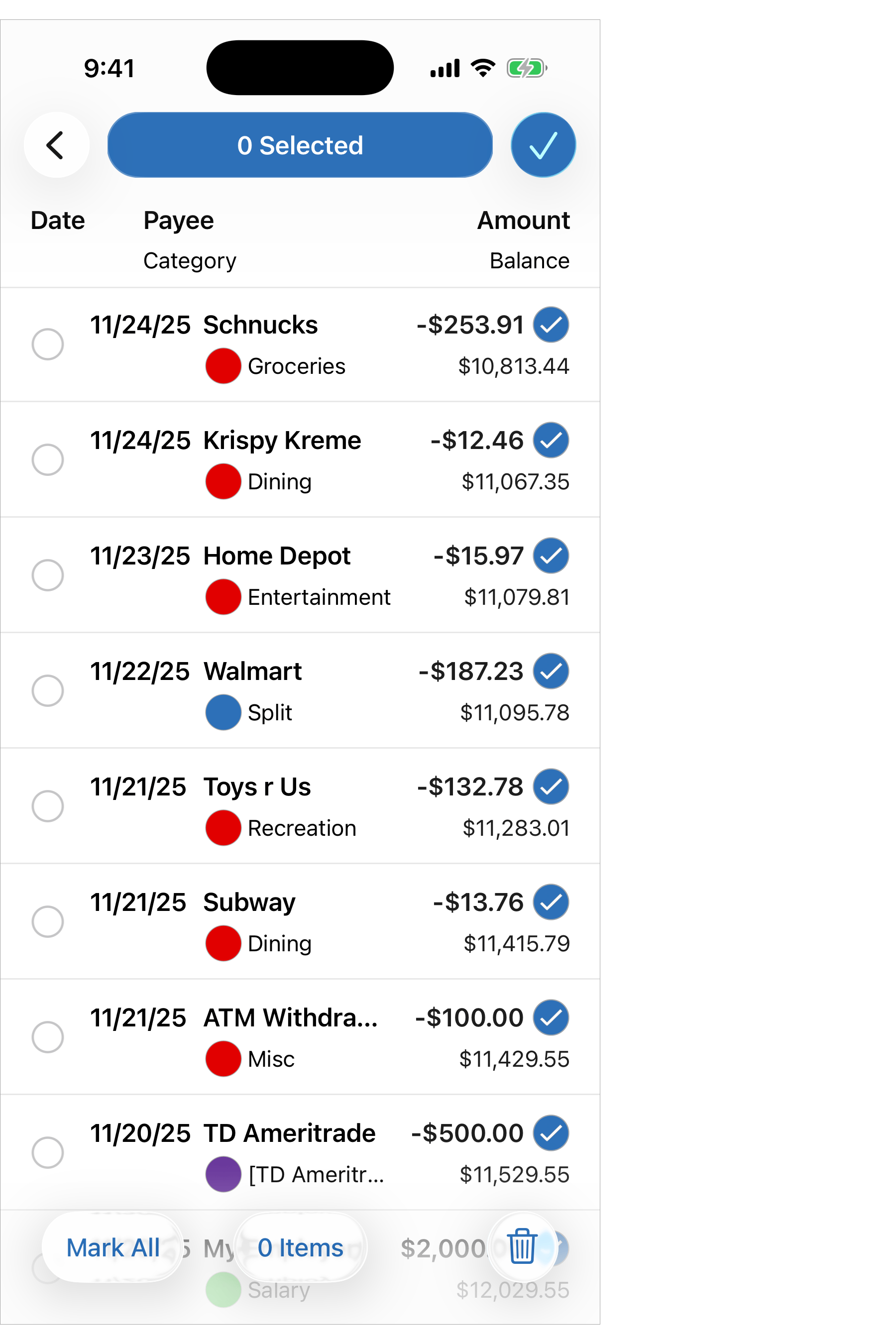
Task: Tap the Amount column header
Action: click(x=523, y=220)
